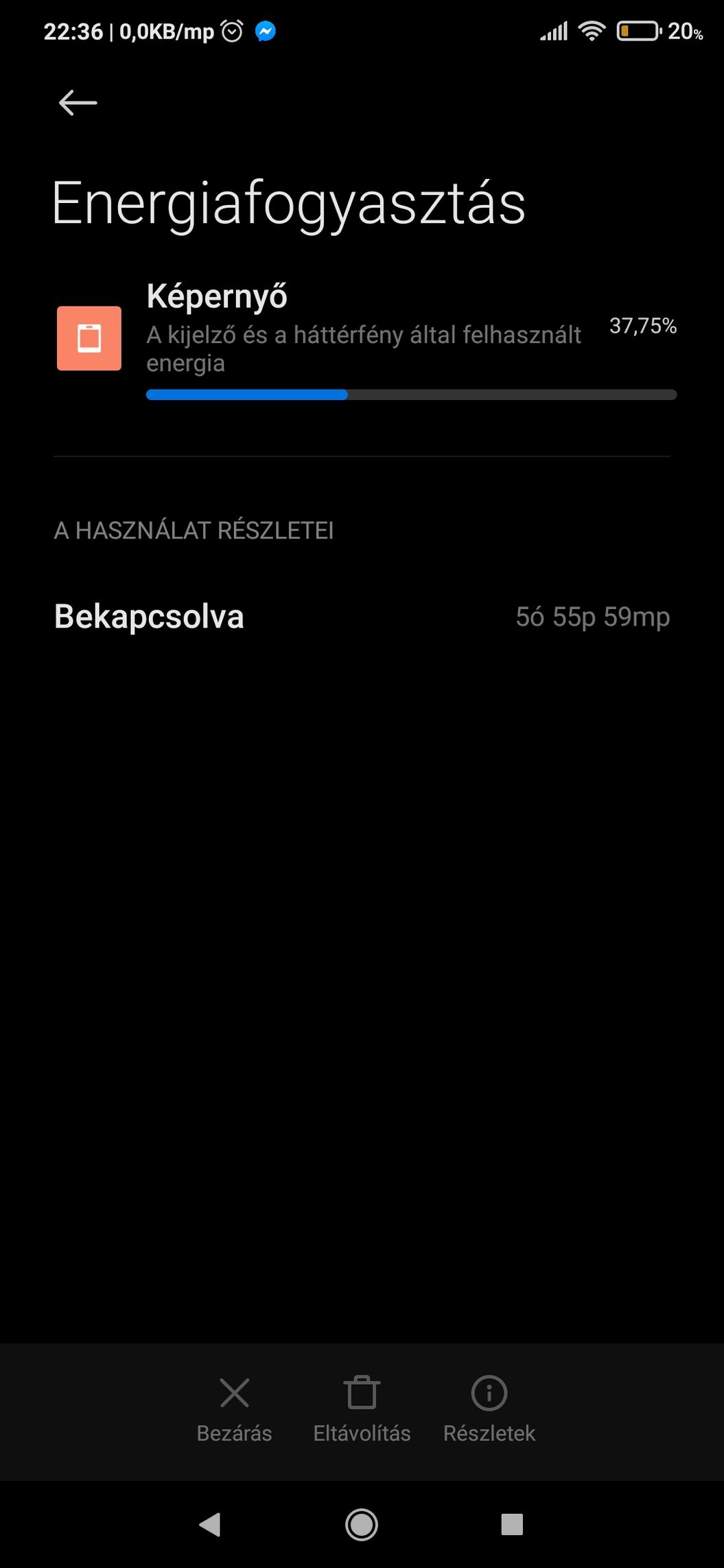Tap the system home button
Image resolution: width=724 pixels, height=1568 pixels.
362,1524
